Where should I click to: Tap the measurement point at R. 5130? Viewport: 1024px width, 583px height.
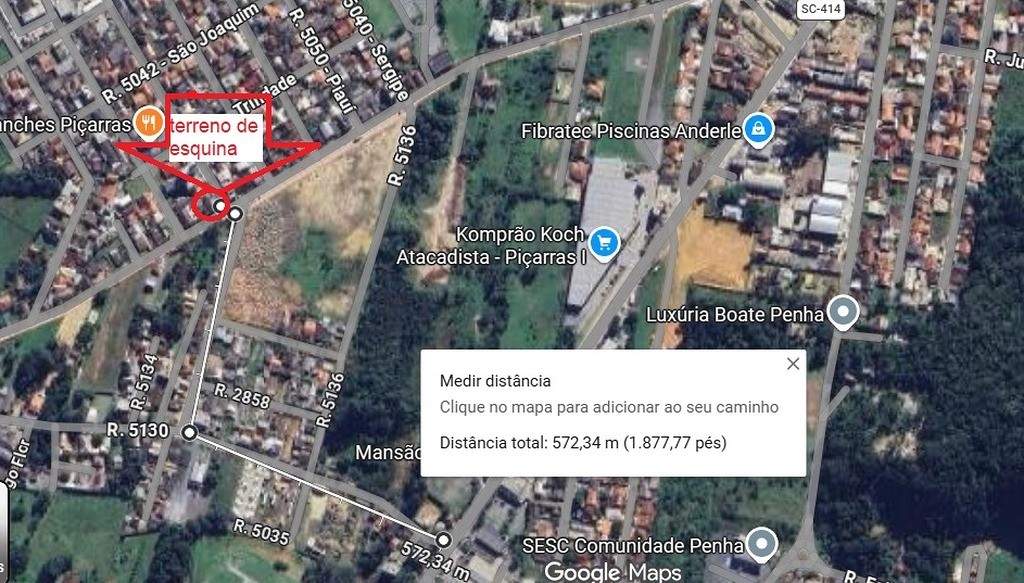tap(190, 432)
